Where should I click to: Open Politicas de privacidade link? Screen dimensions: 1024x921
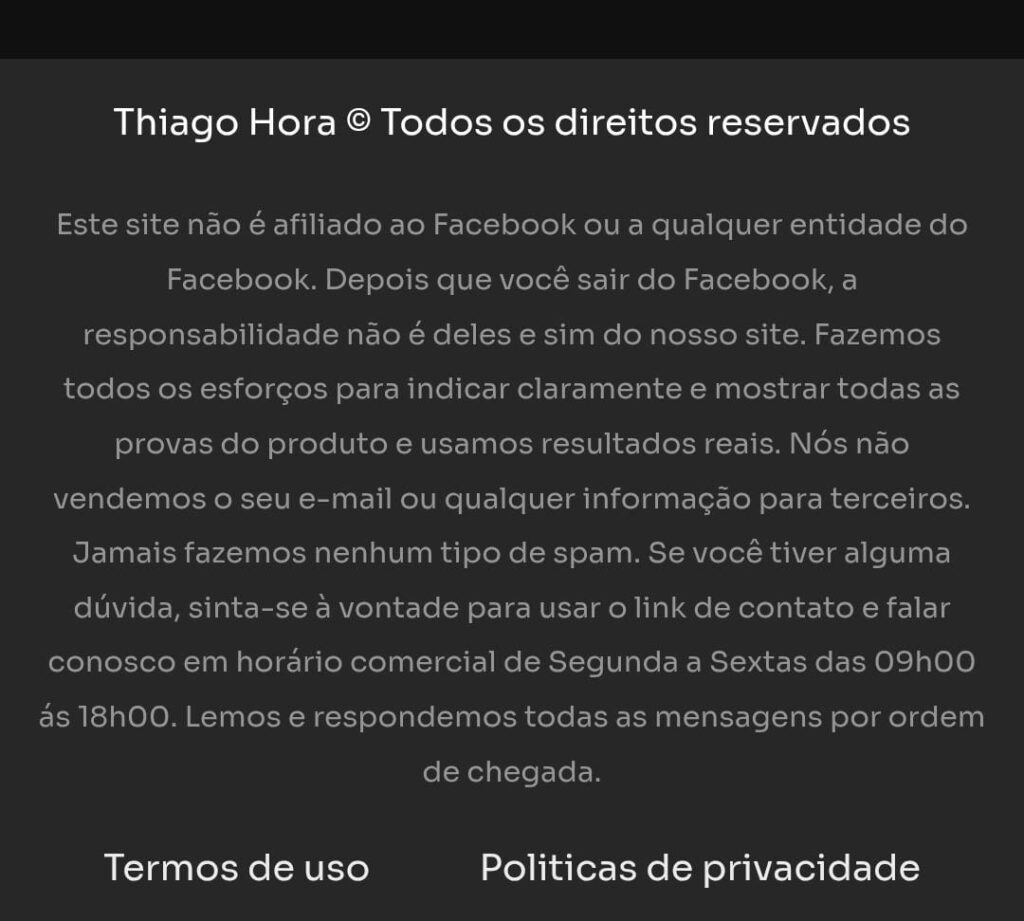699,867
